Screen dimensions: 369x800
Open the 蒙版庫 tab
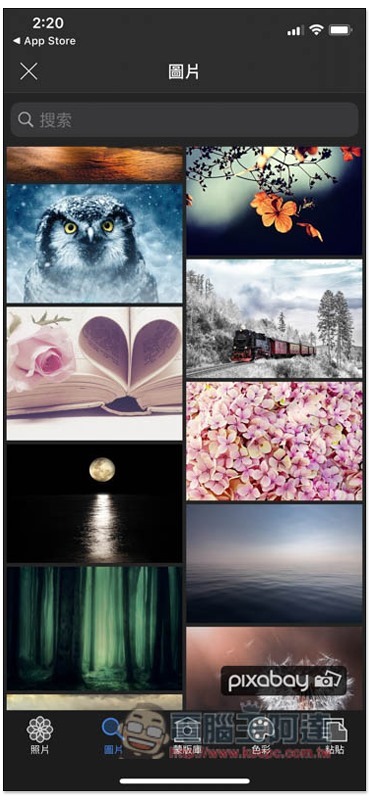tap(187, 736)
